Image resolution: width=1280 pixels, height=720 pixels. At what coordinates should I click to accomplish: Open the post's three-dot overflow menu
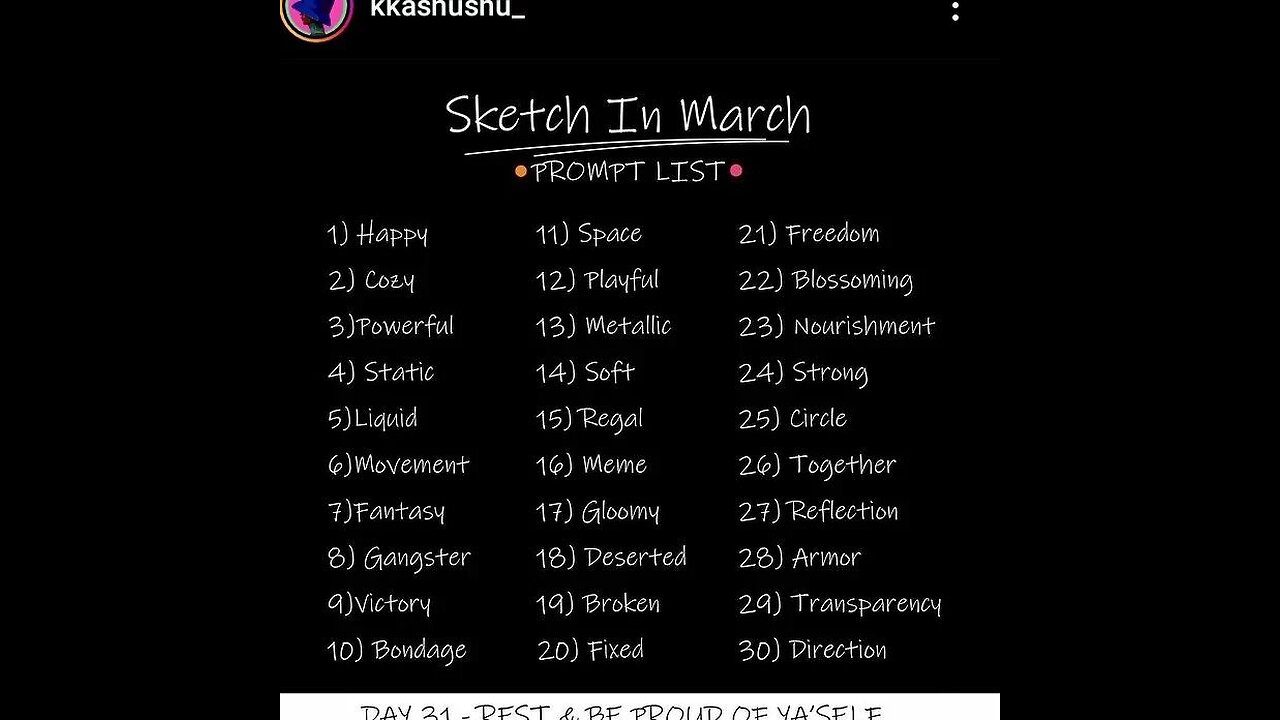click(955, 11)
